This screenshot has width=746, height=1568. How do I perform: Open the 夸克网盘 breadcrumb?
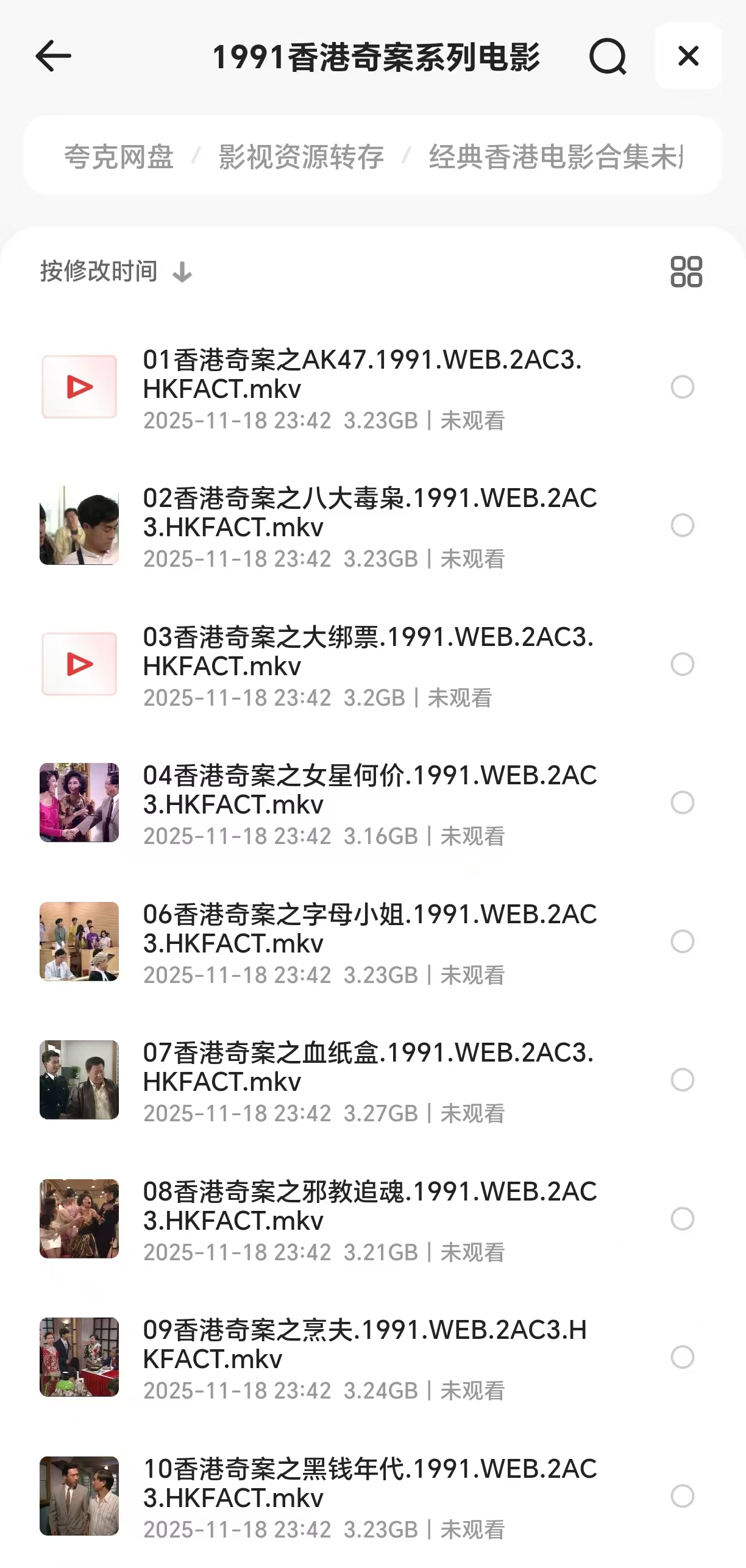pyautogui.click(x=119, y=157)
